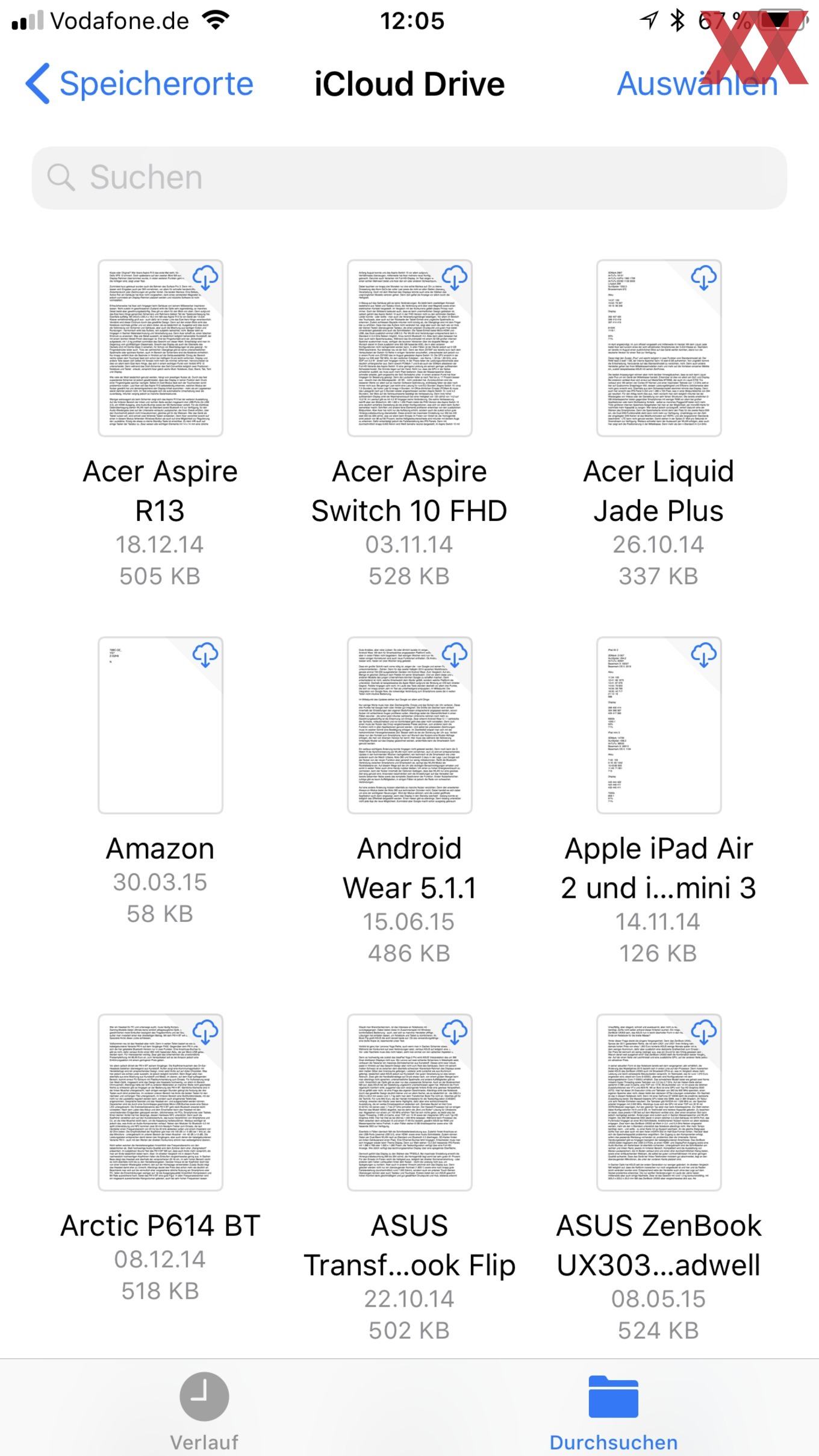The height and width of the screenshot is (1456, 819).
Task: Open the Android Wear 5.1.1 document
Action: coord(409,725)
